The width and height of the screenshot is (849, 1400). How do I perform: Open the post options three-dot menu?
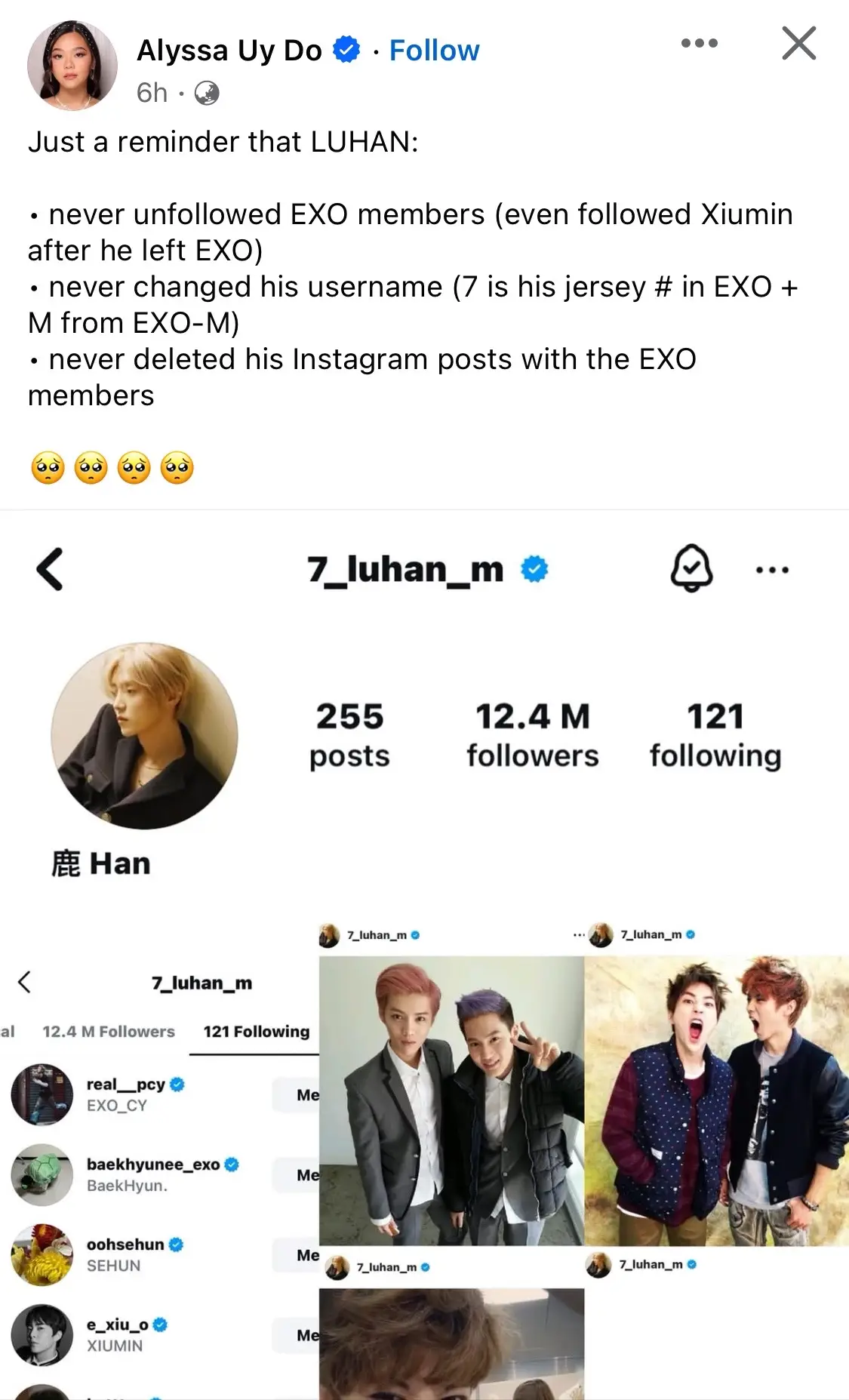coord(700,43)
